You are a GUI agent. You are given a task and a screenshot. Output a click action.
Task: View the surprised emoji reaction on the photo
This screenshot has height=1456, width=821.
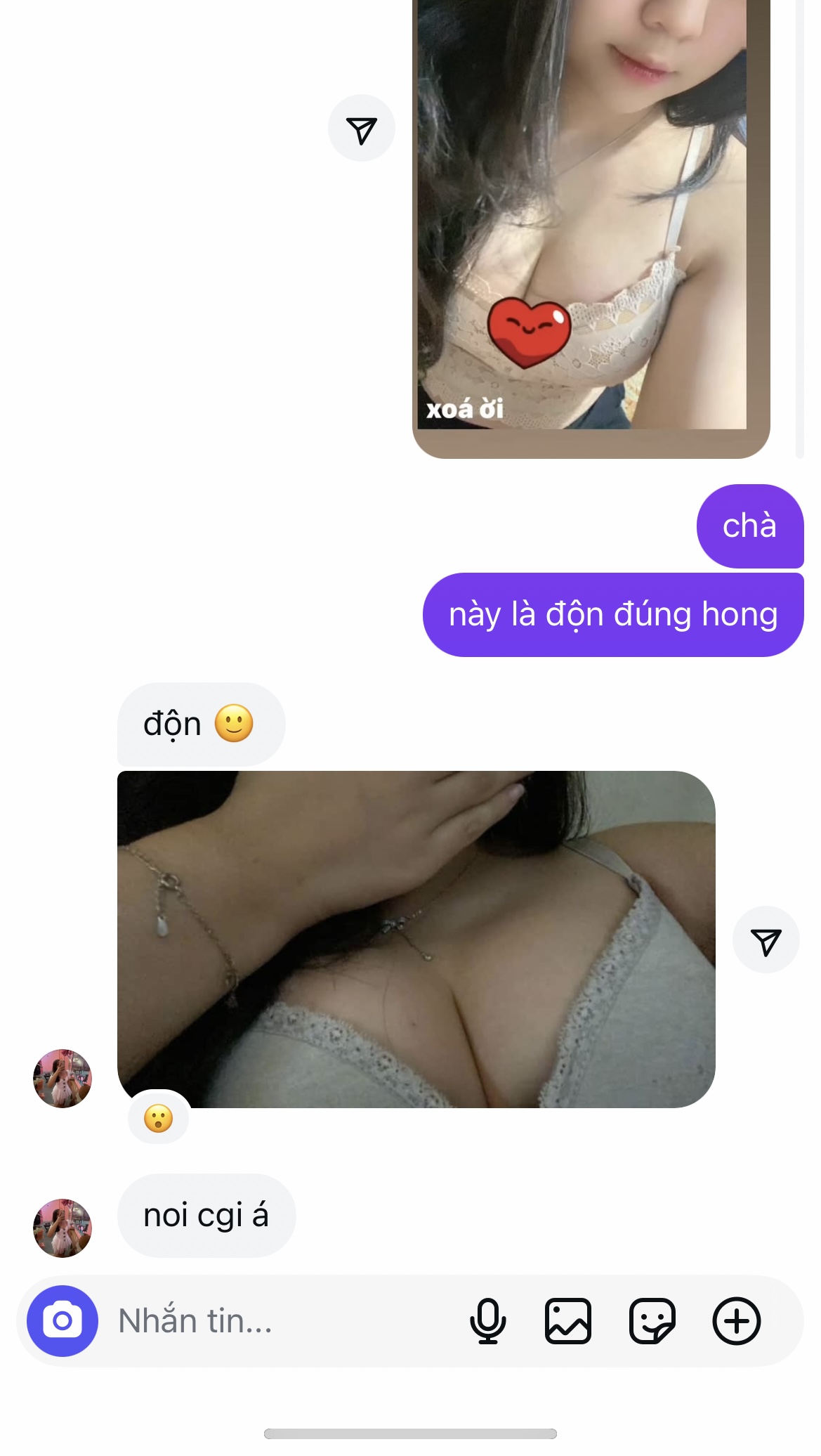click(159, 1118)
